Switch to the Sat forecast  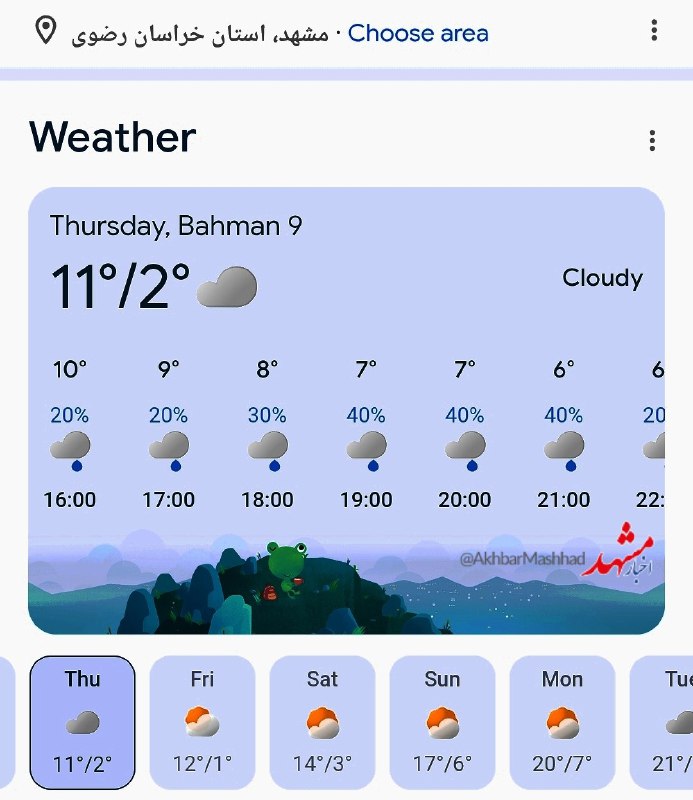pyautogui.click(x=322, y=722)
